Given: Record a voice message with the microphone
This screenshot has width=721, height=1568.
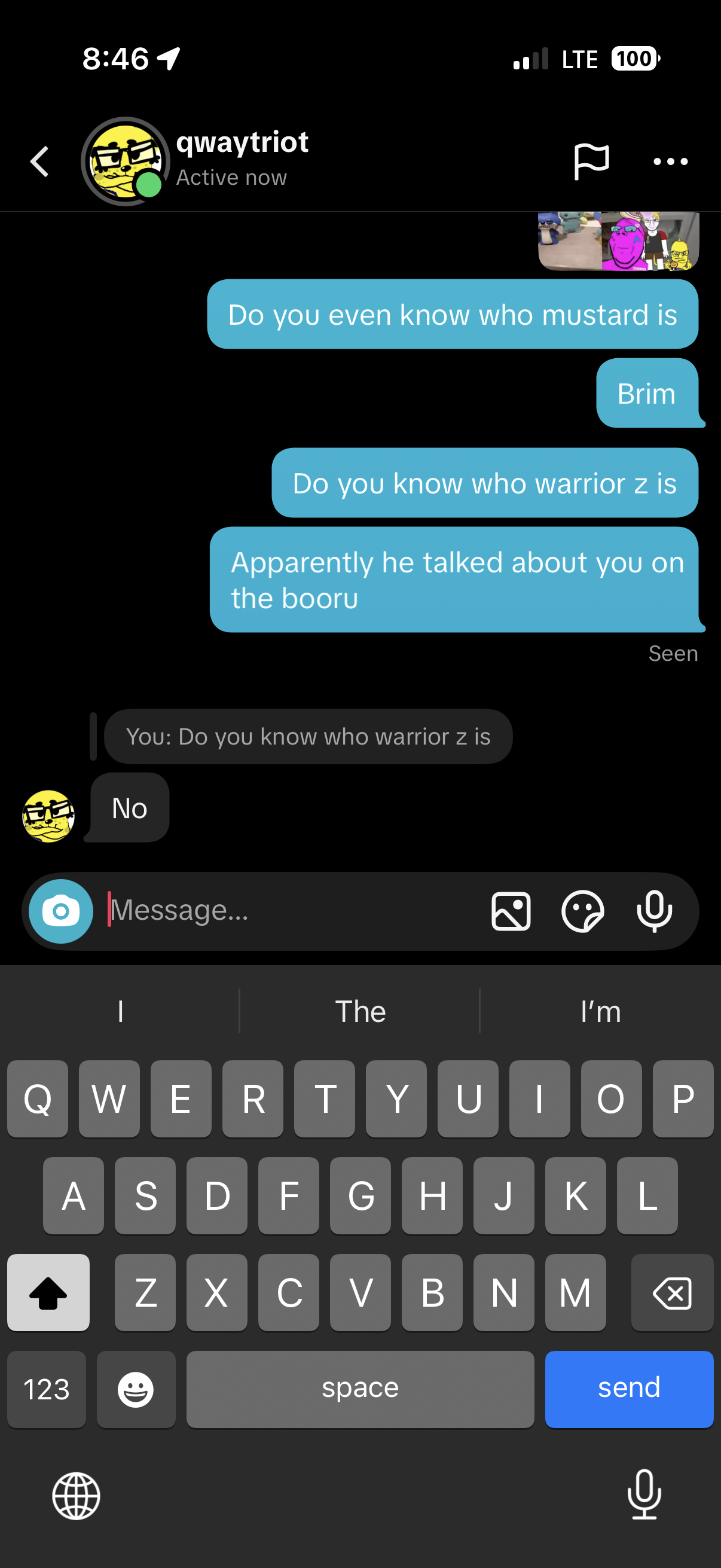Looking at the screenshot, I should pyautogui.click(x=654, y=911).
